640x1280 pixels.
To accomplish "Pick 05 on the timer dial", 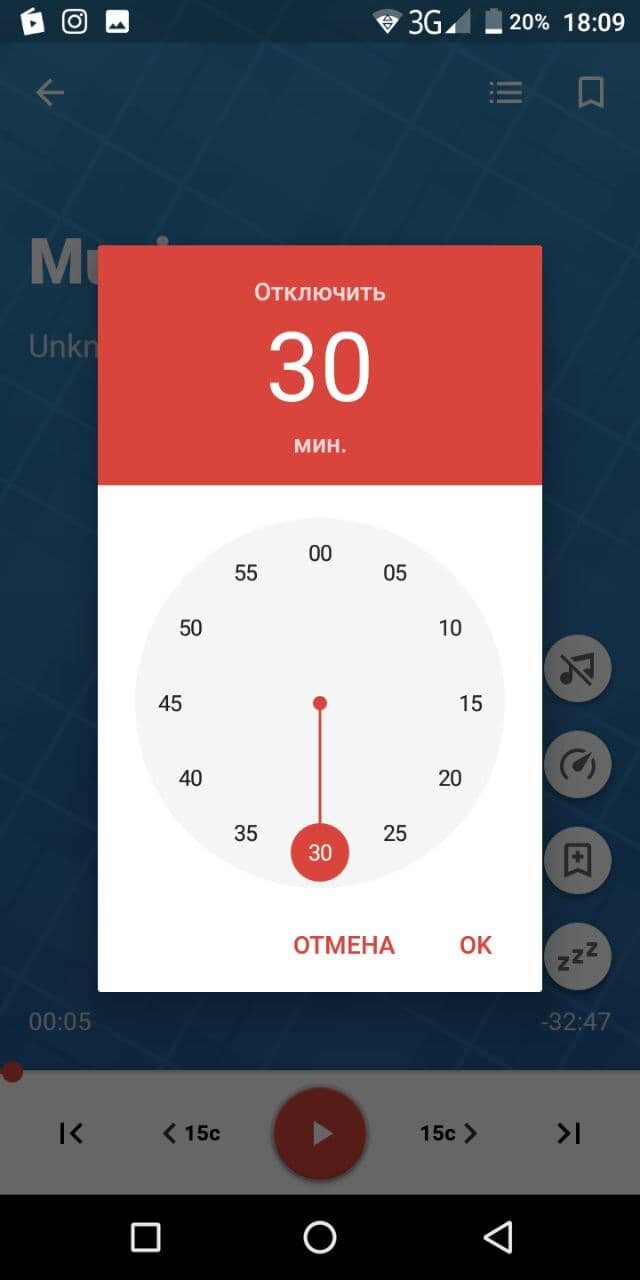I will (x=395, y=573).
